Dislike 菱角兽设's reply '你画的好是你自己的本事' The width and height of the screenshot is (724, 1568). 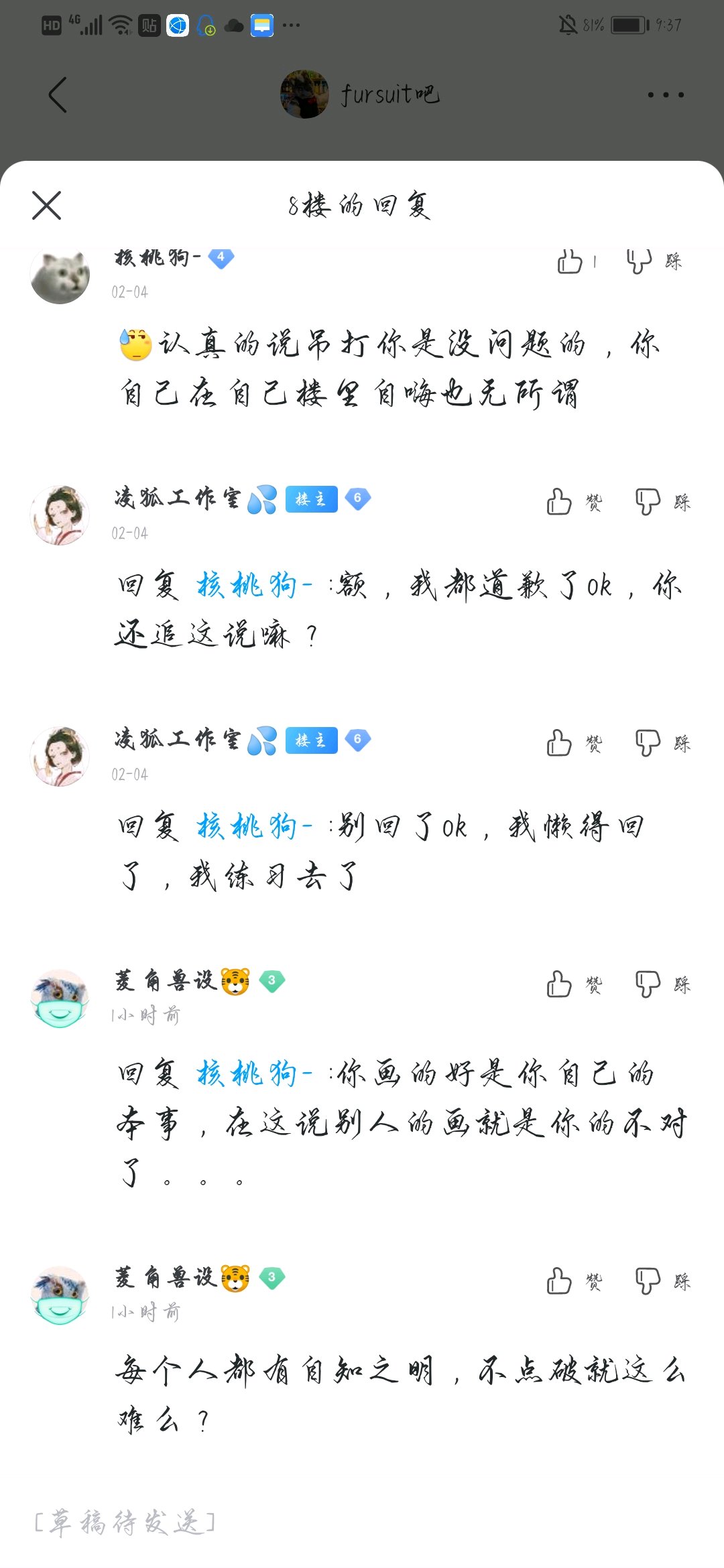(x=648, y=984)
